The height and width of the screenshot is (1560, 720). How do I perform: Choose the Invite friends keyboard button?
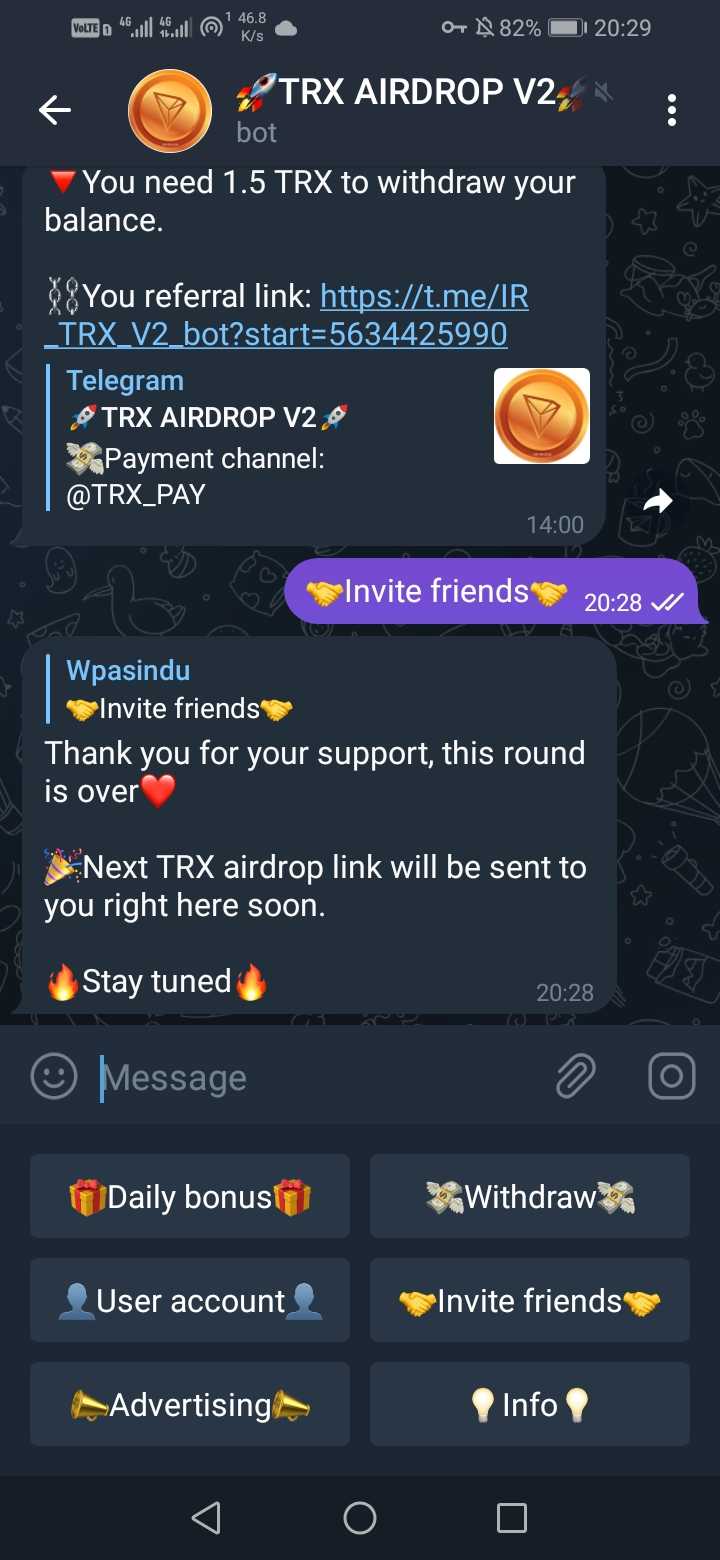(530, 1300)
